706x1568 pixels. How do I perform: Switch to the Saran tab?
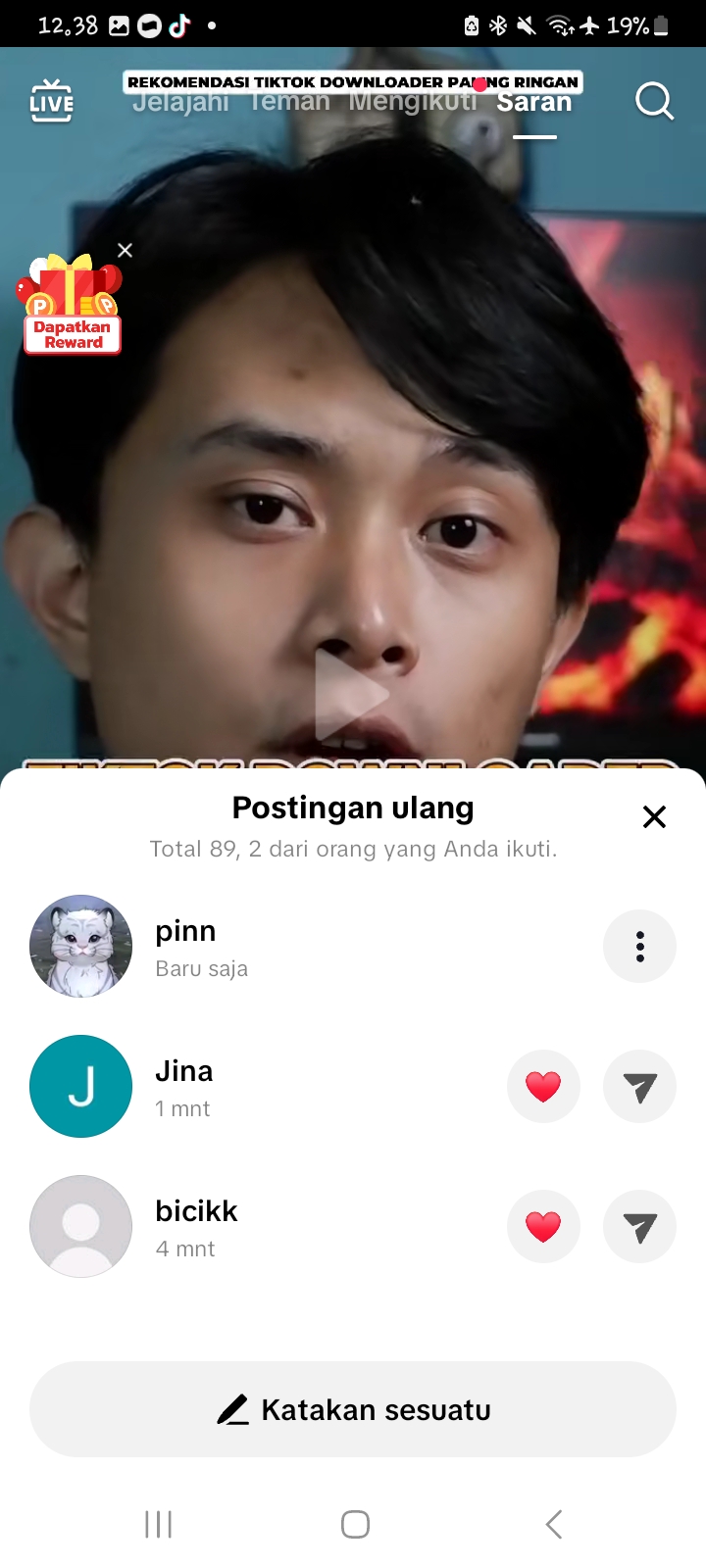coord(534,104)
